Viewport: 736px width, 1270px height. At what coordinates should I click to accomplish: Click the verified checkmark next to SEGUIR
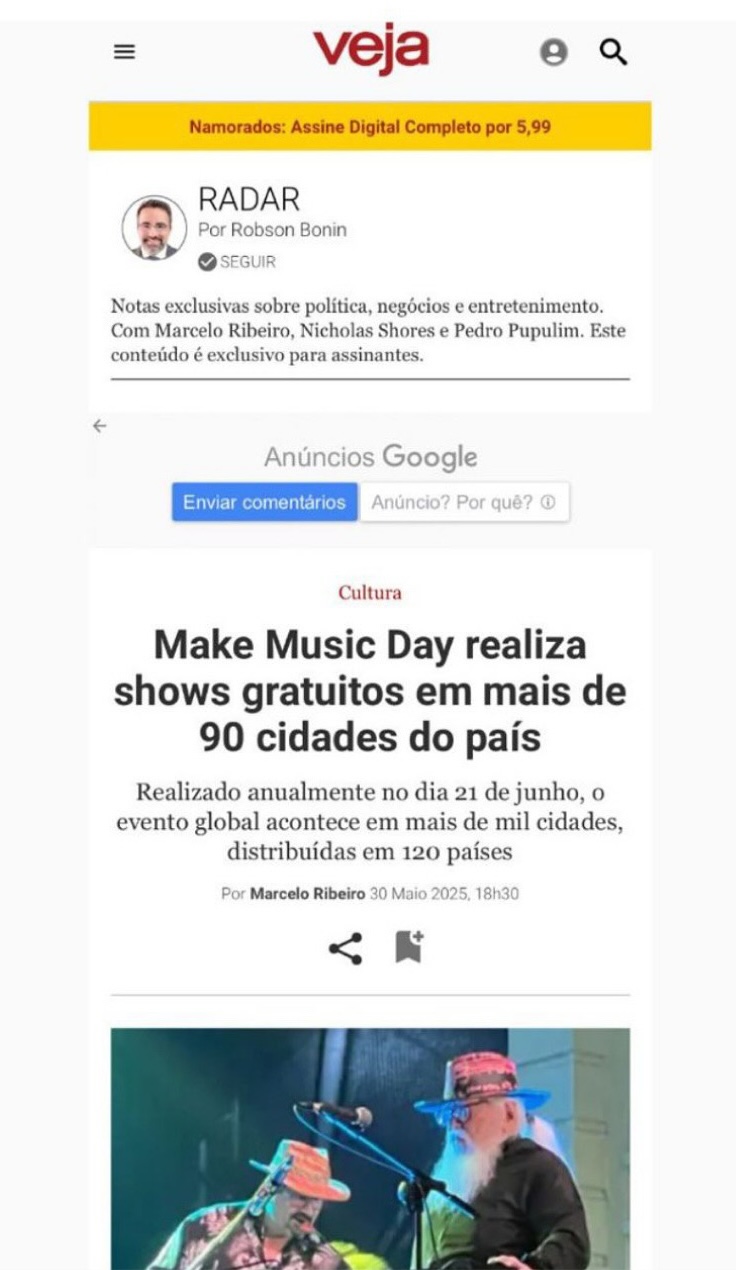click(x=206, y=263)
